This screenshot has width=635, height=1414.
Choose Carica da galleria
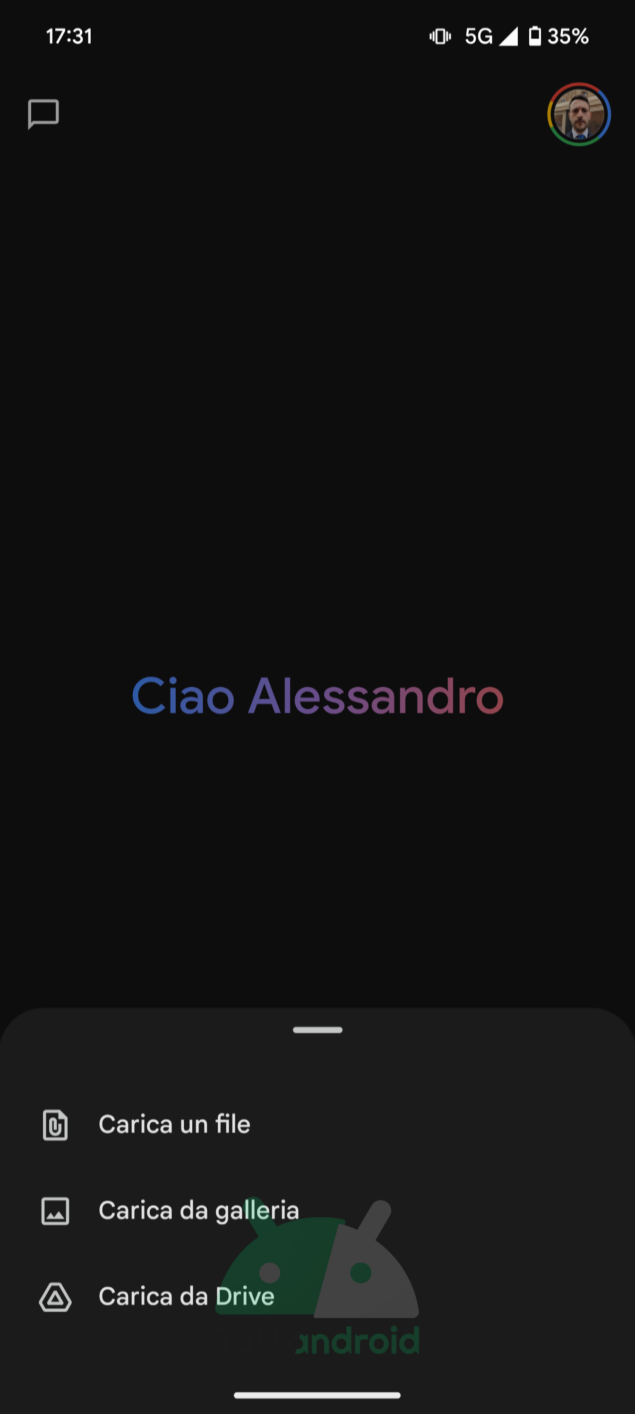point(317,1210)
